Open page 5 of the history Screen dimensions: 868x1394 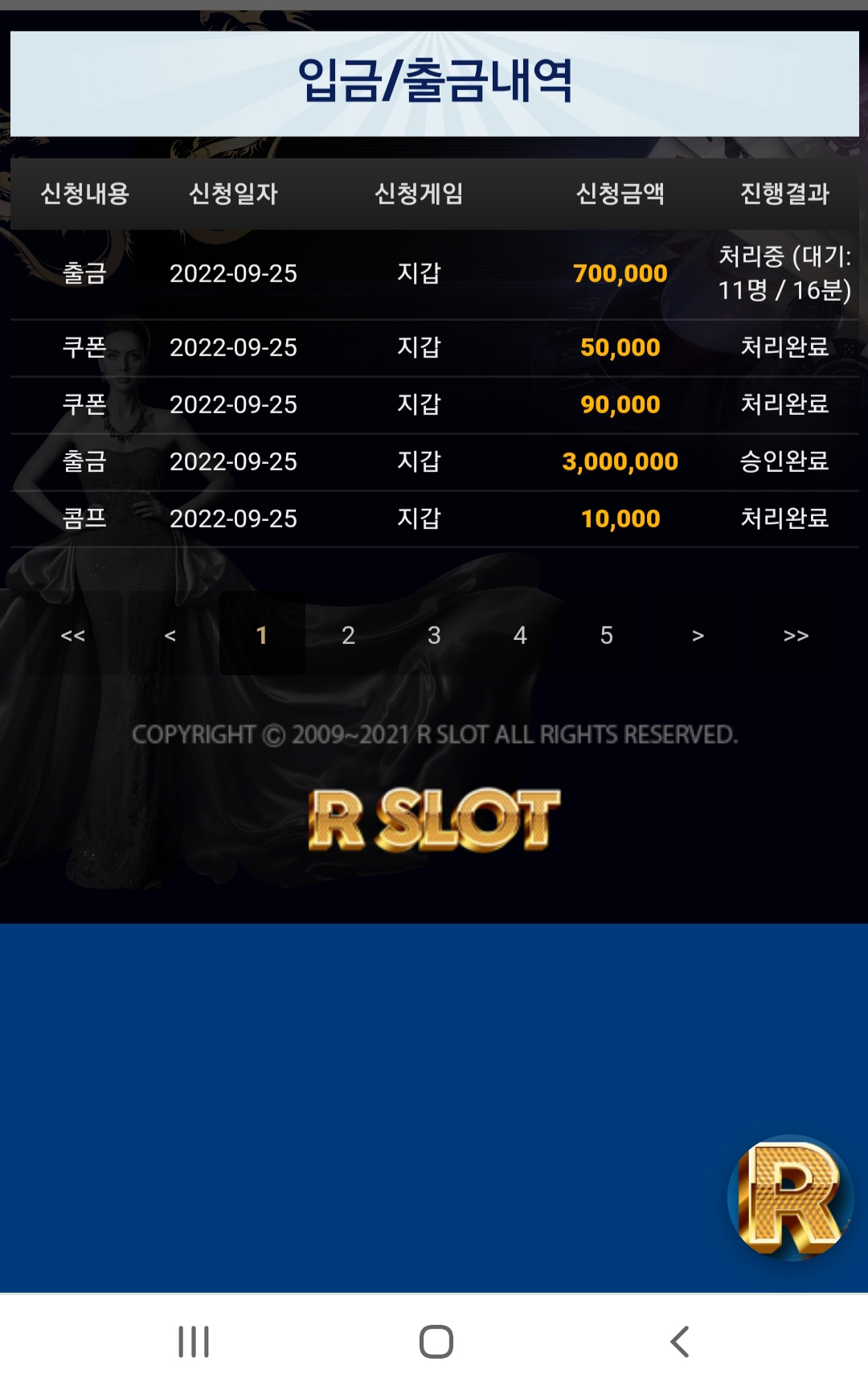pos(607,635)
